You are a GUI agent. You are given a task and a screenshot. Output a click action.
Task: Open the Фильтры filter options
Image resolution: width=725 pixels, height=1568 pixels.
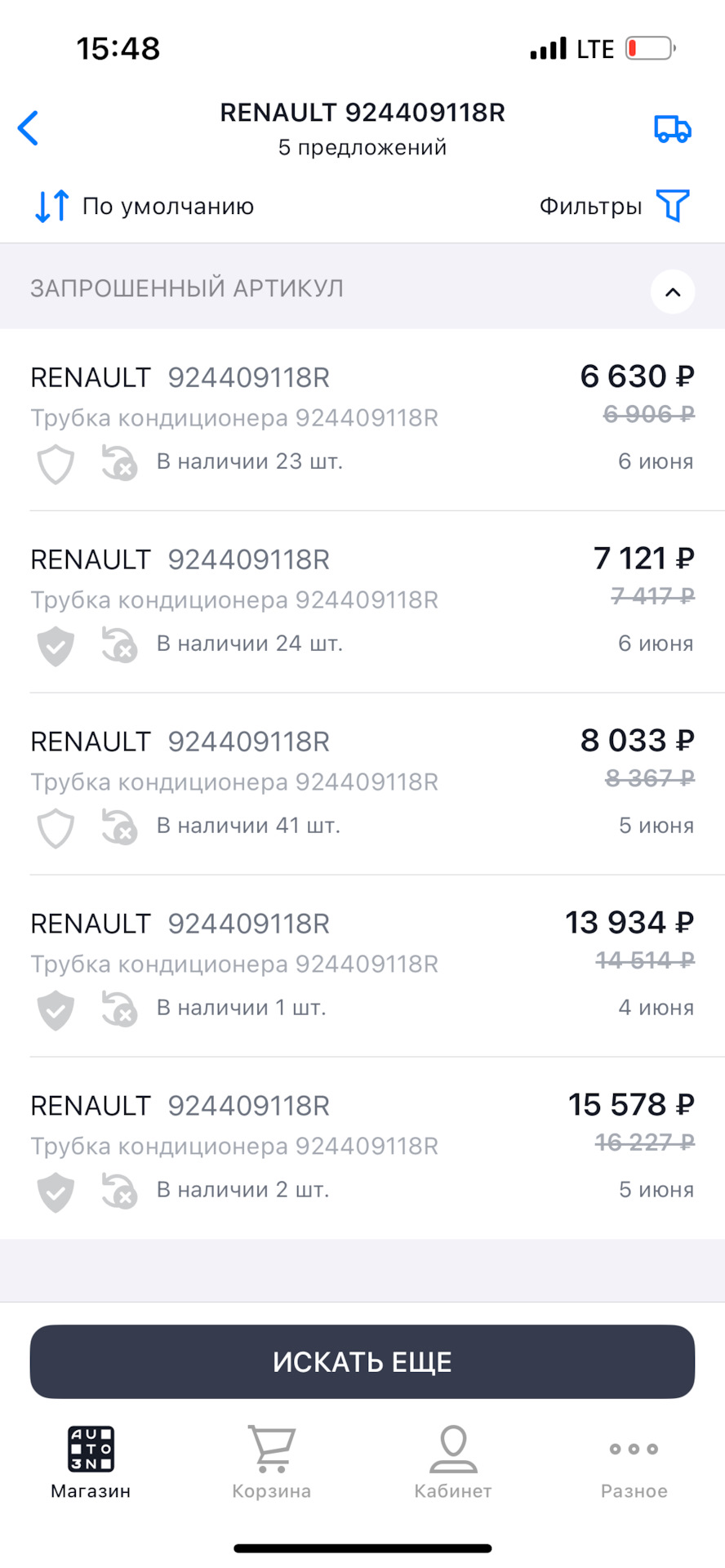point(615,206)
